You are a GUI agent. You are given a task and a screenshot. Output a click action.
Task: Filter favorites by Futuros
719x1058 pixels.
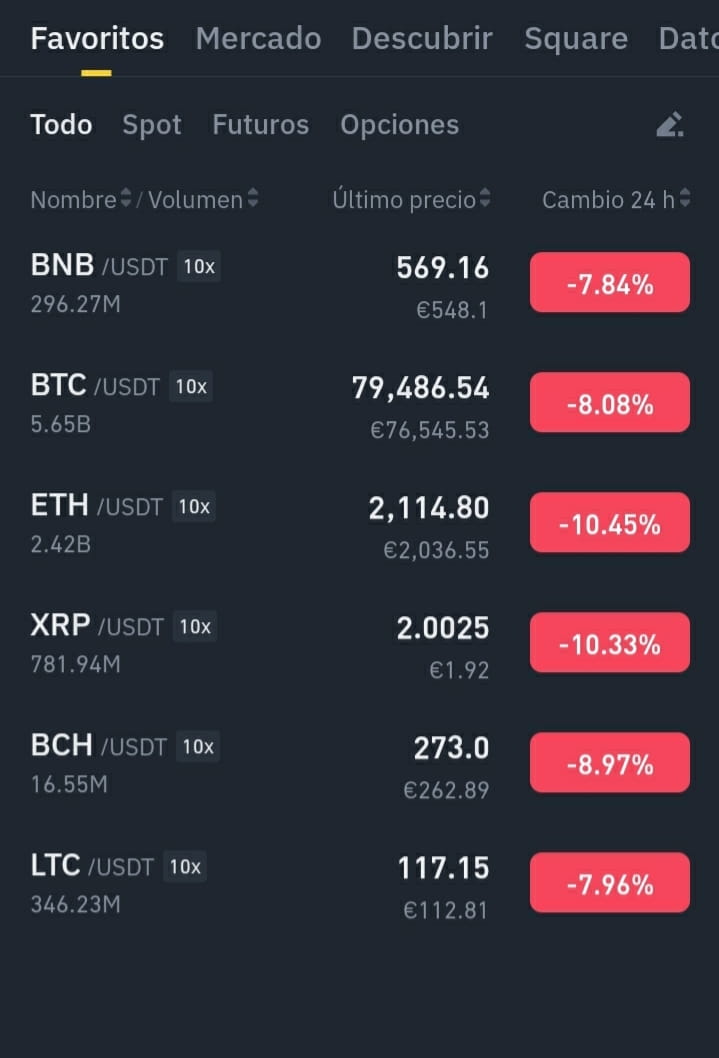click(x=260, y=125)
